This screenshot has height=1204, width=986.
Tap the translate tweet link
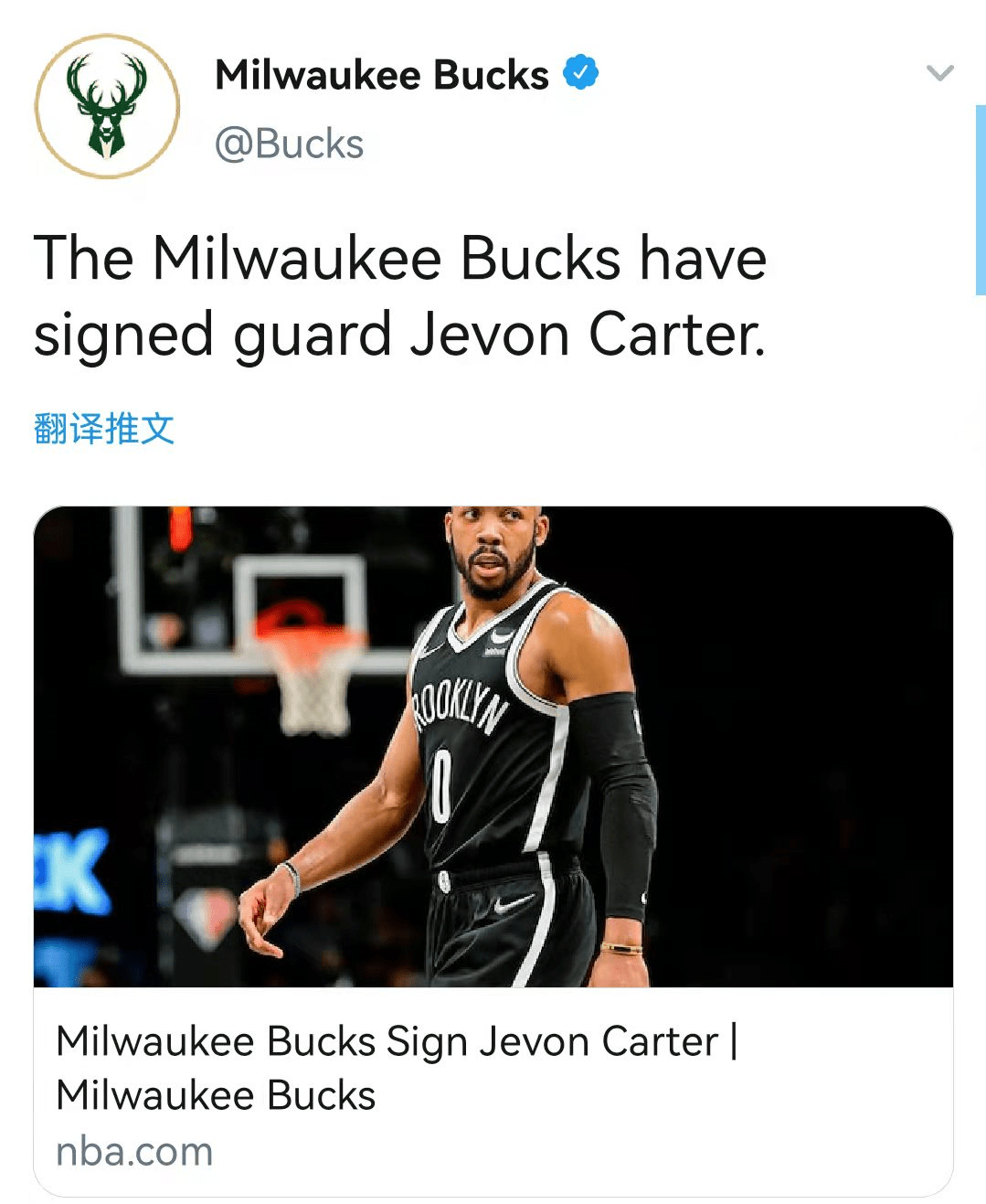click(x=104, y=428)
